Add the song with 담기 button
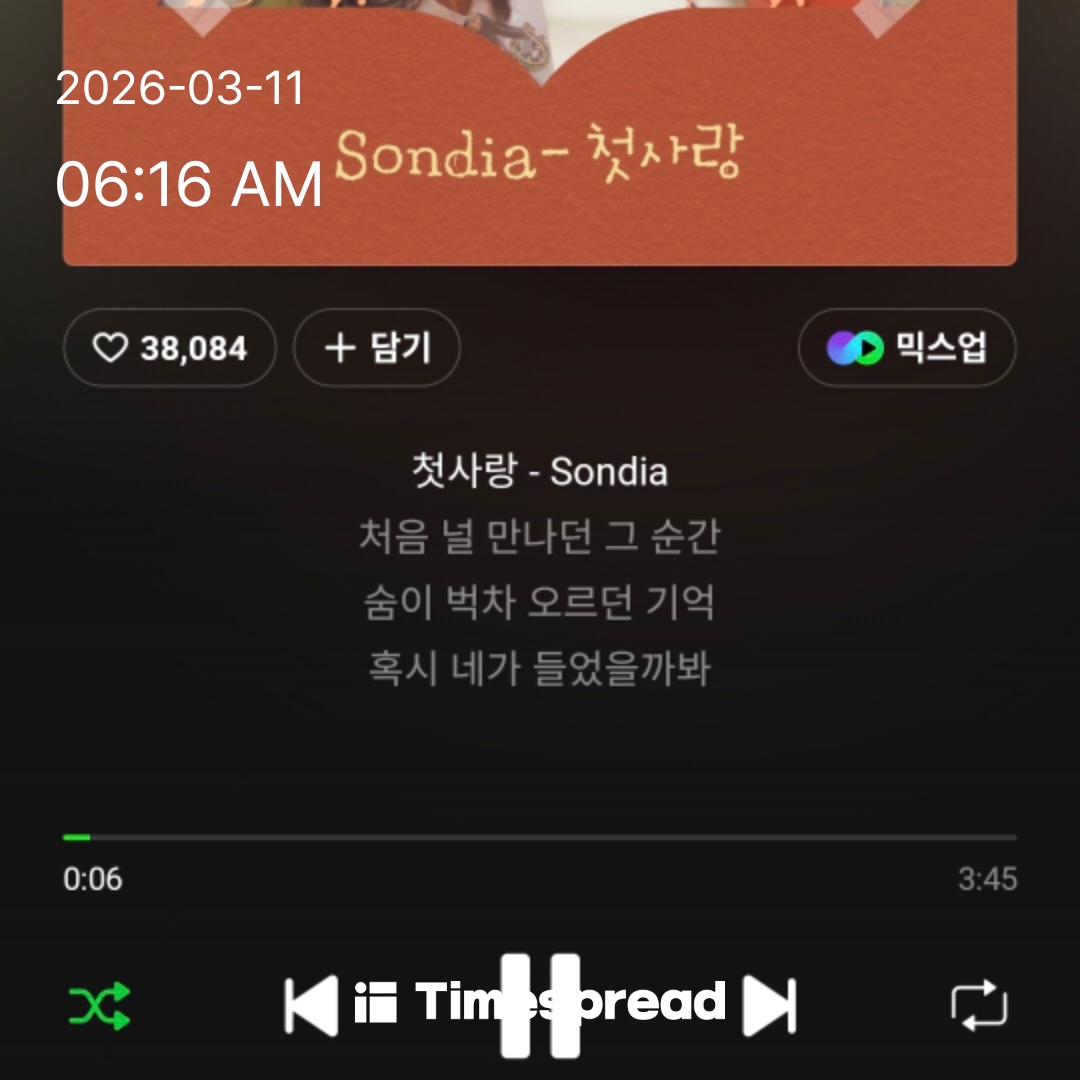The image size is (1080, 1080). (x=377, y=348)
